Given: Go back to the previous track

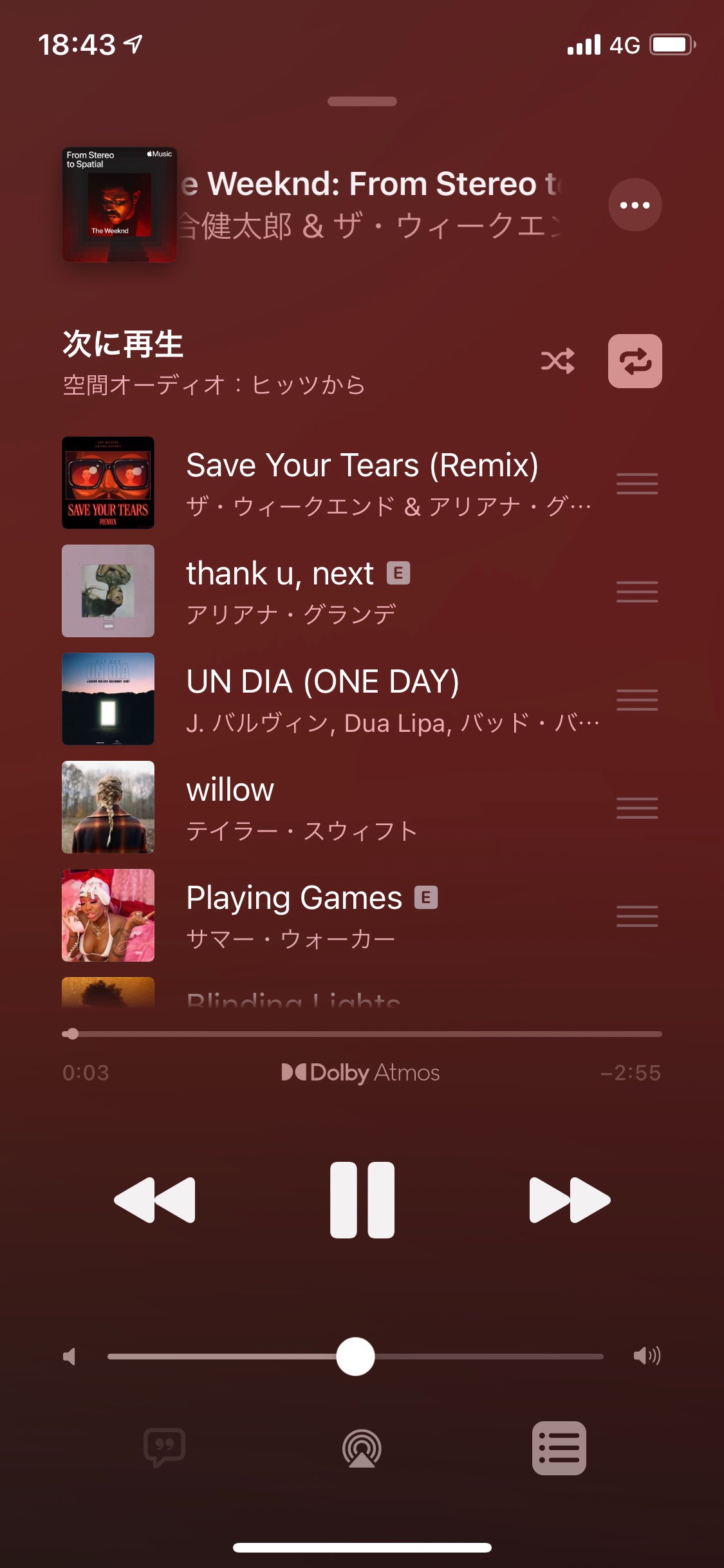Looking at the screenshot, I should [154, 1200].
